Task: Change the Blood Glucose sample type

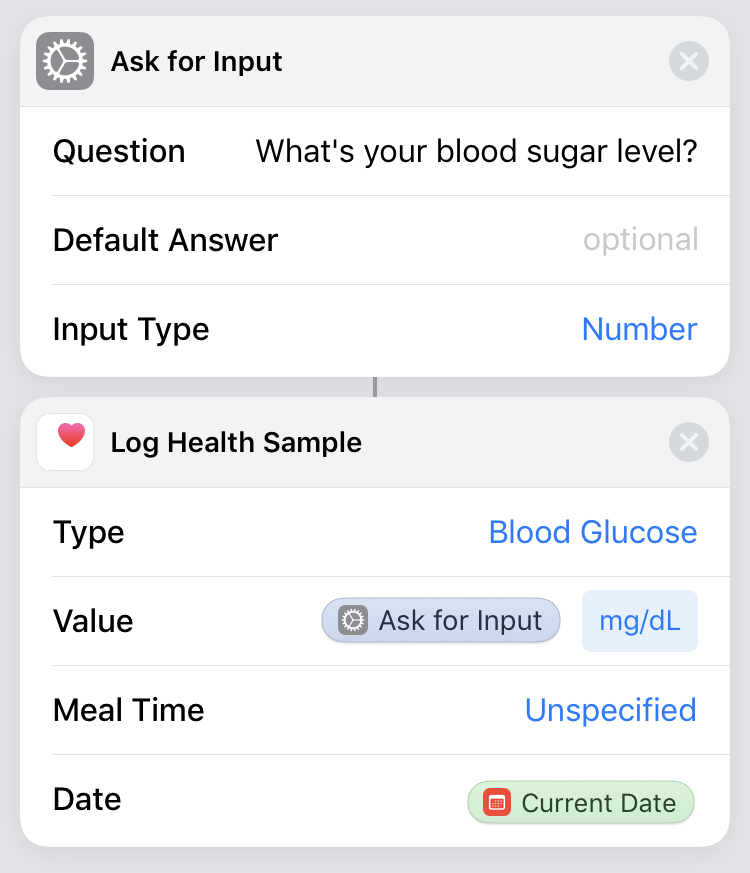Action: click(x=592, y=532)
